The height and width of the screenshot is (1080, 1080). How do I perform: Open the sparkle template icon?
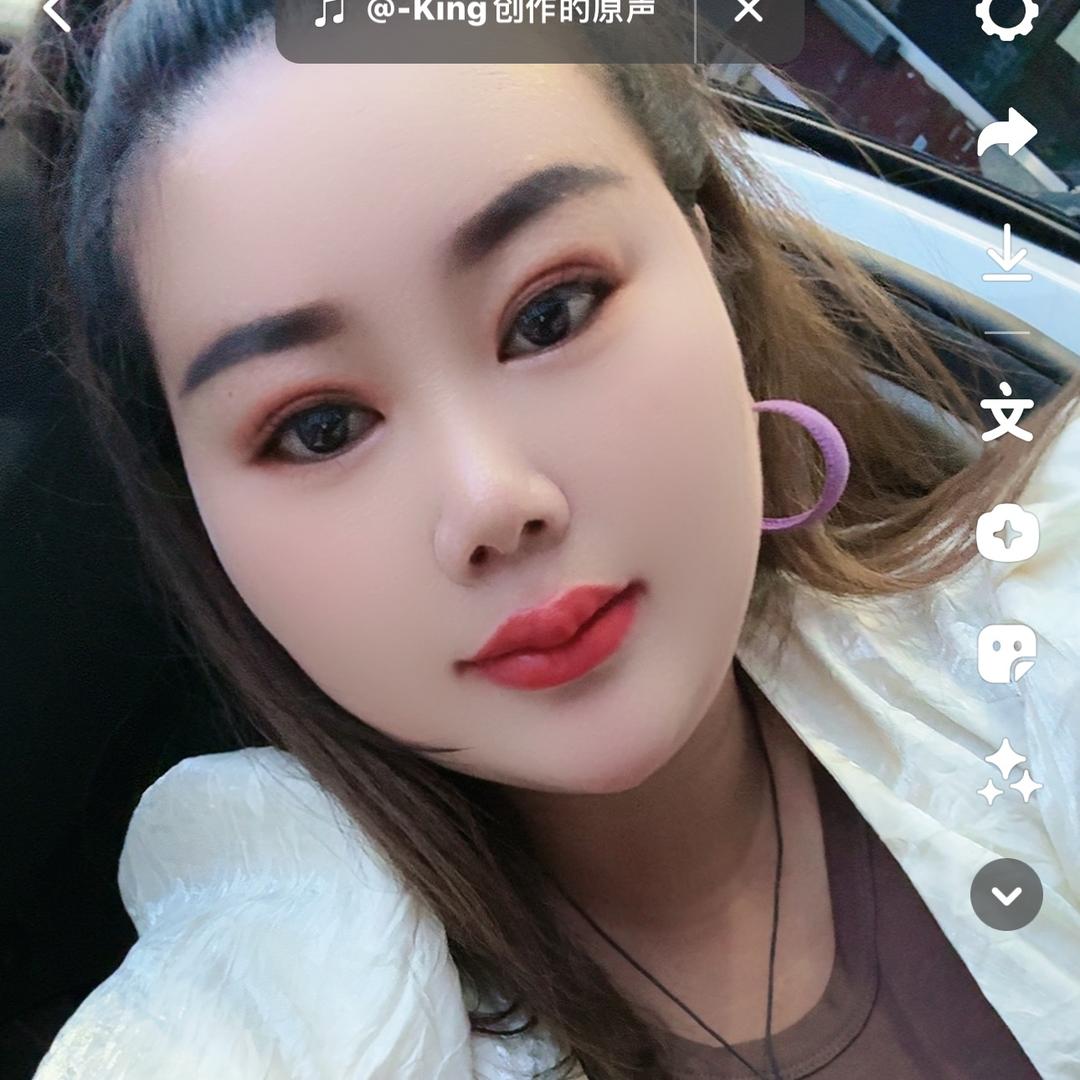pyautogui.click(x=1007, y=535)
